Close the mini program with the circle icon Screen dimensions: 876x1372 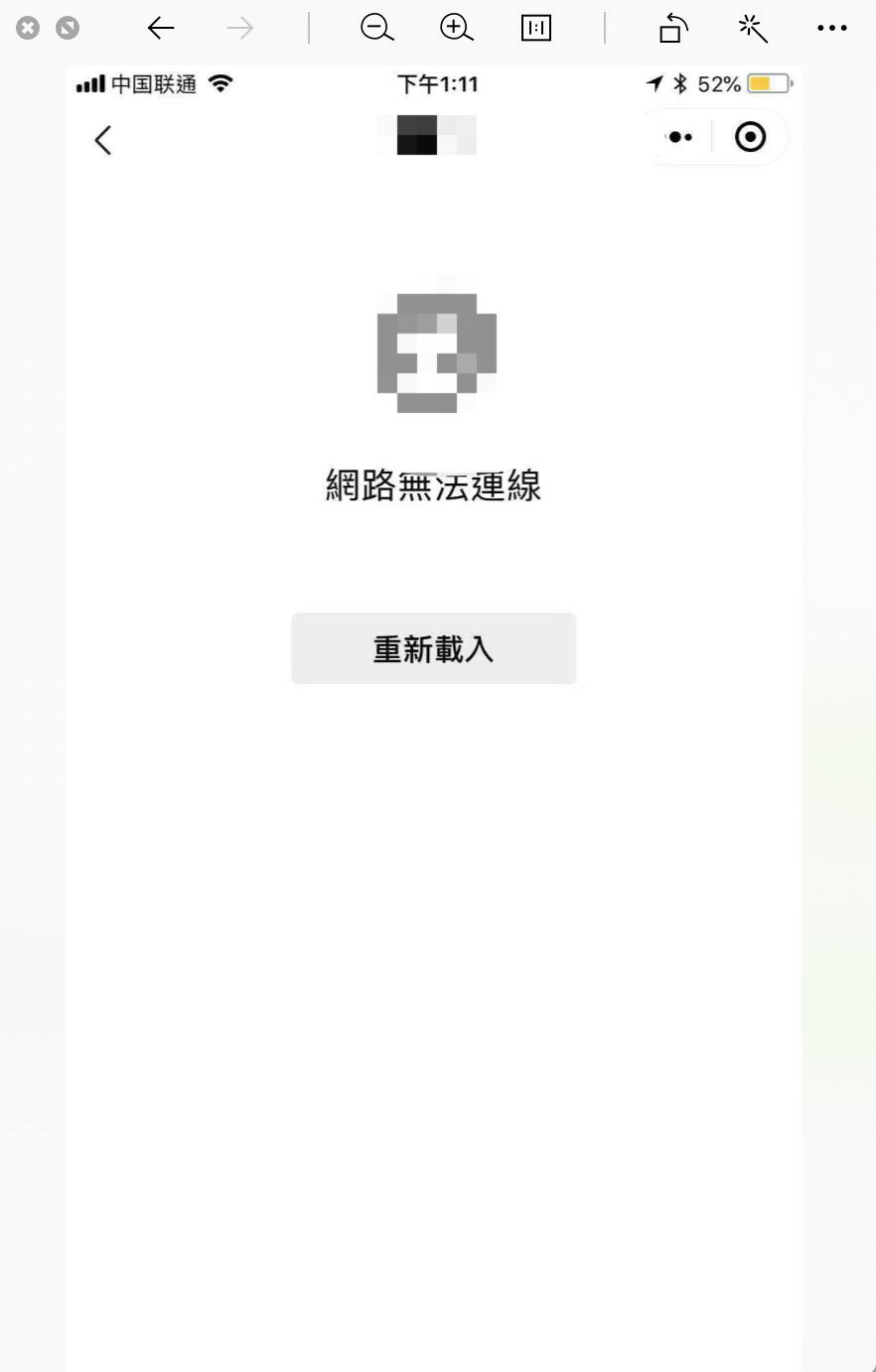[750, 137]
